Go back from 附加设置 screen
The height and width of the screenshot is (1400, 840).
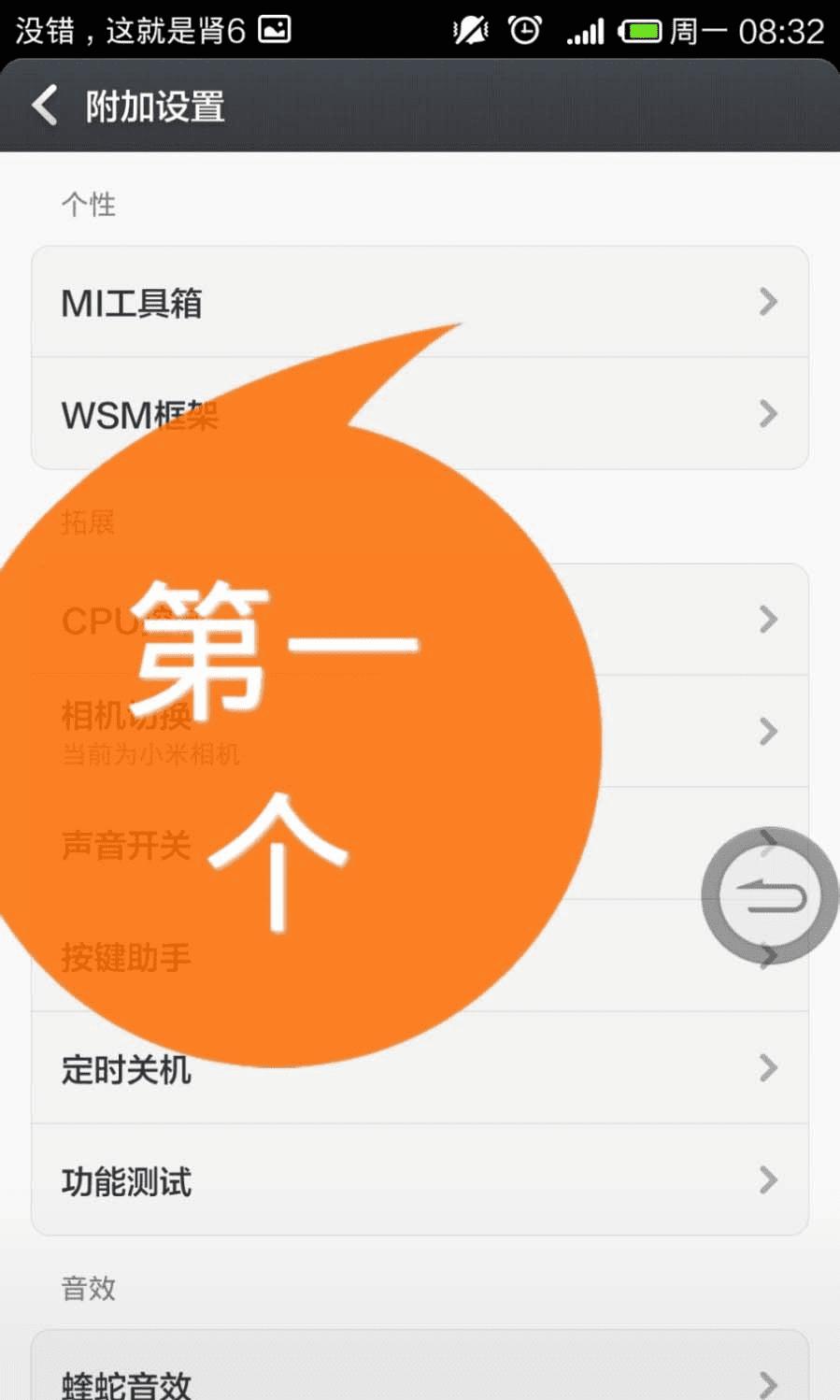(45, 106)
